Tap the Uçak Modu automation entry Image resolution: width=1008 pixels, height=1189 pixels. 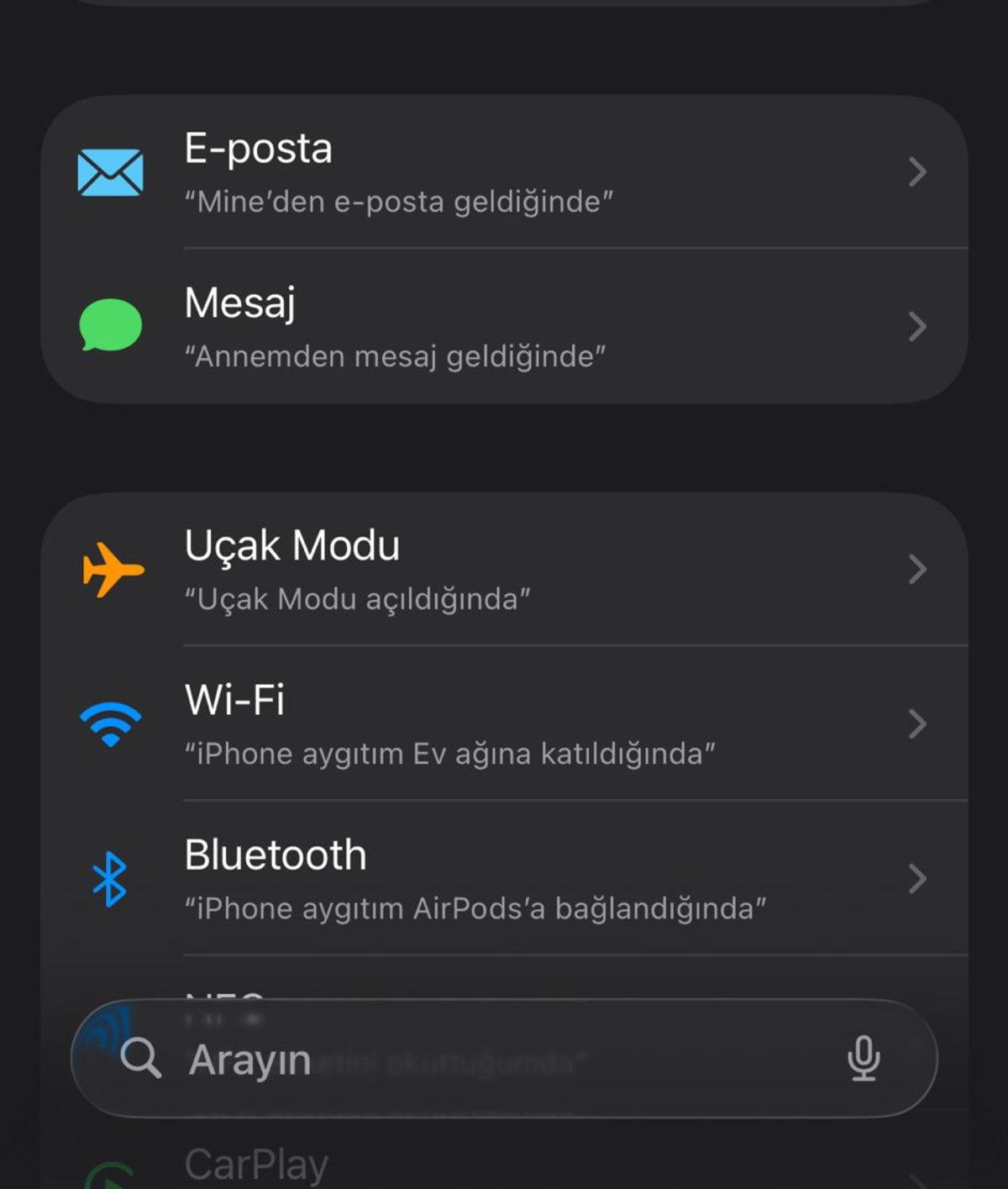(x=504, y=570)
